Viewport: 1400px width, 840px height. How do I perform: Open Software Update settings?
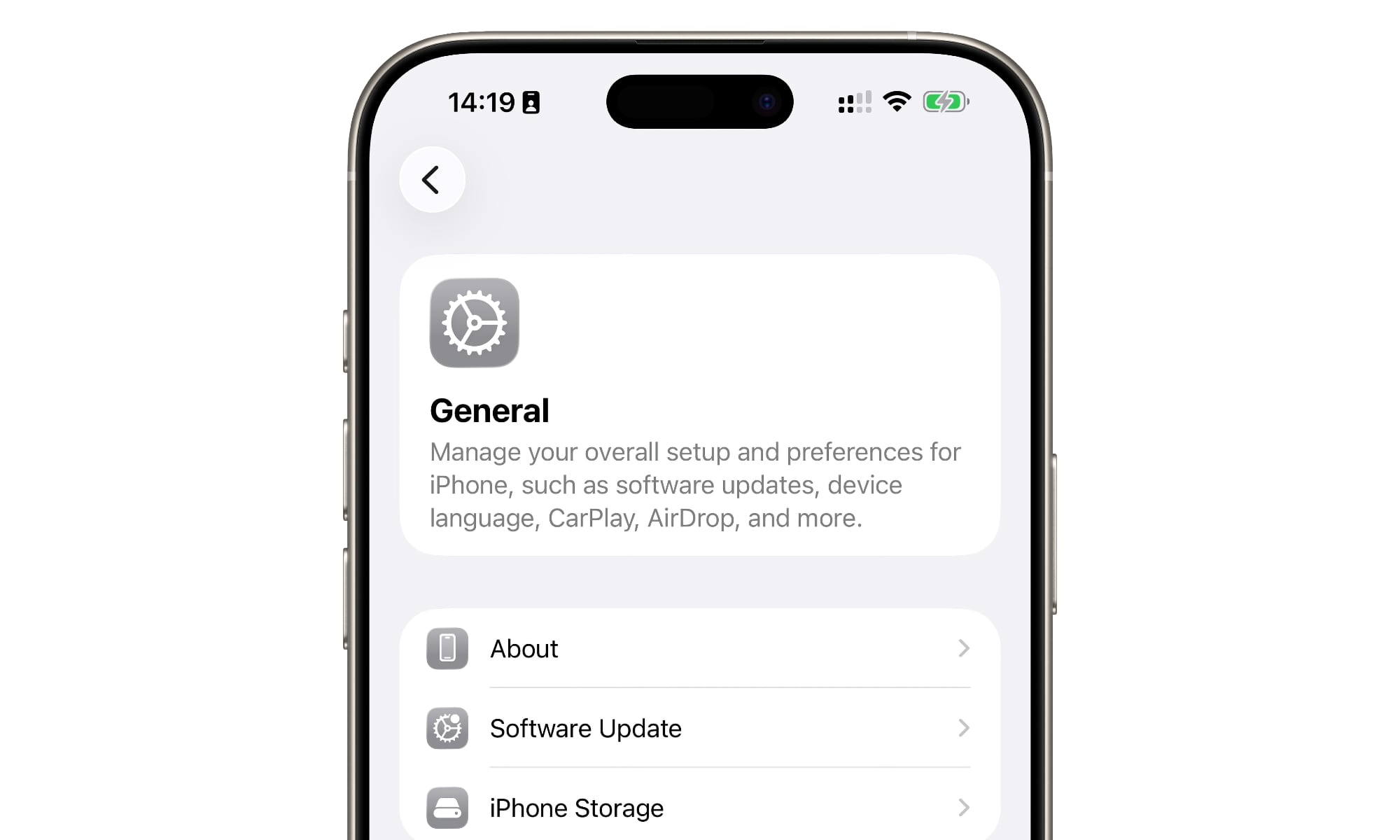click(698, 729)
